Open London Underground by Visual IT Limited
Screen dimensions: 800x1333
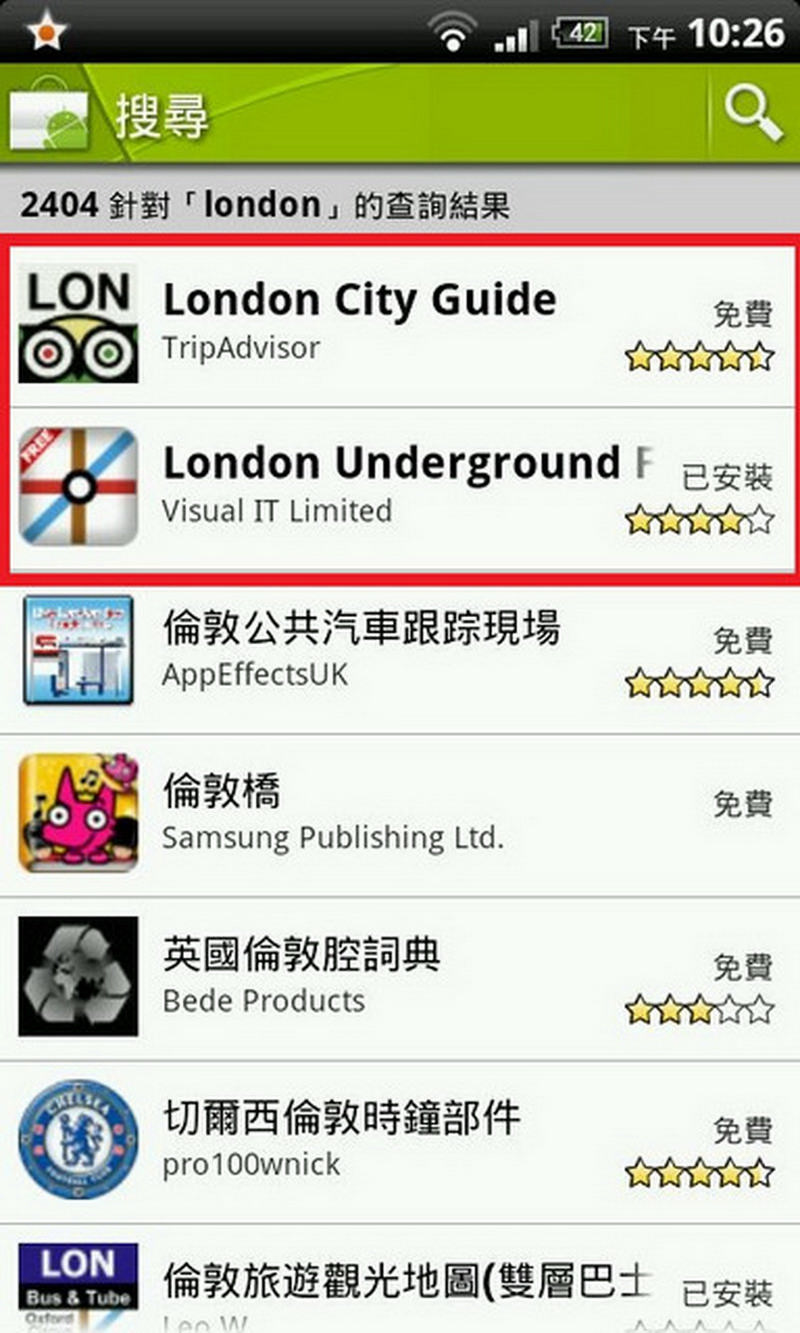tap(400, 487)
